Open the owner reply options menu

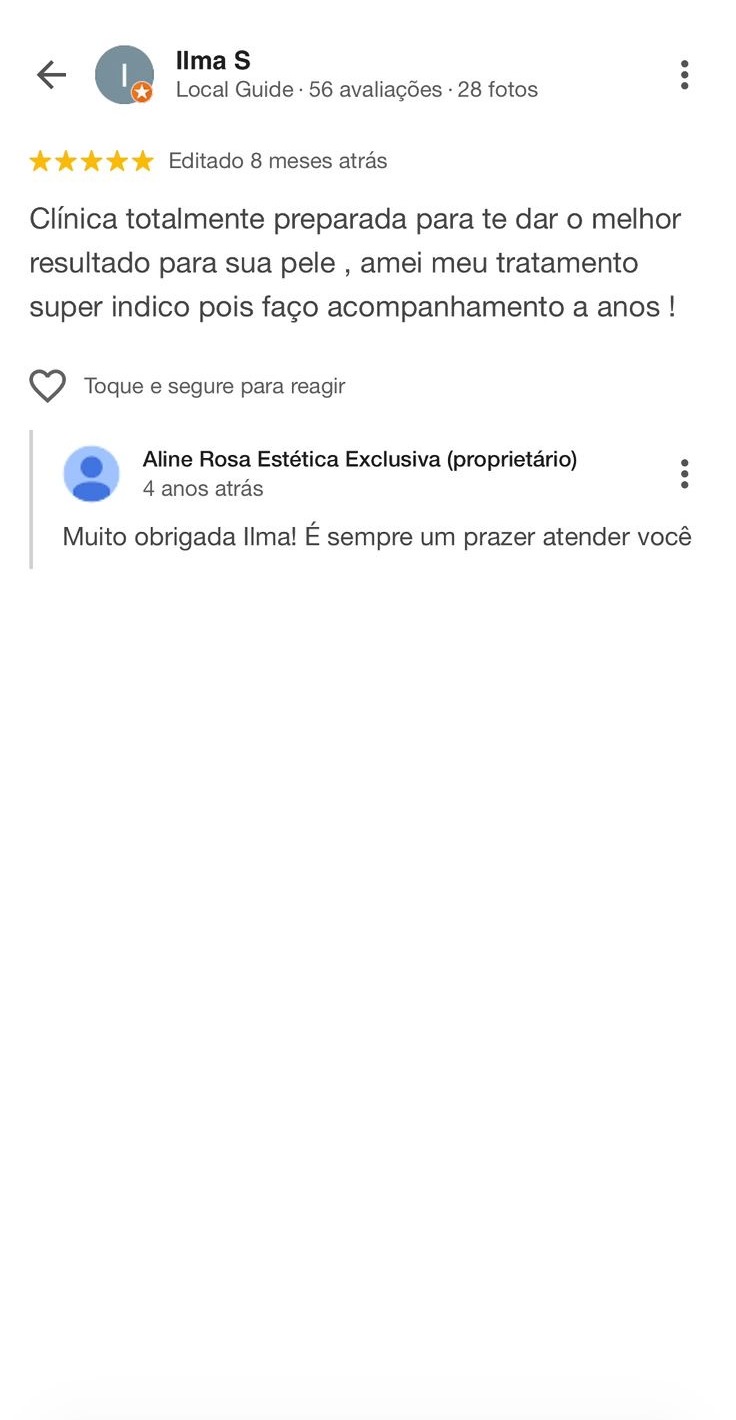684,474
